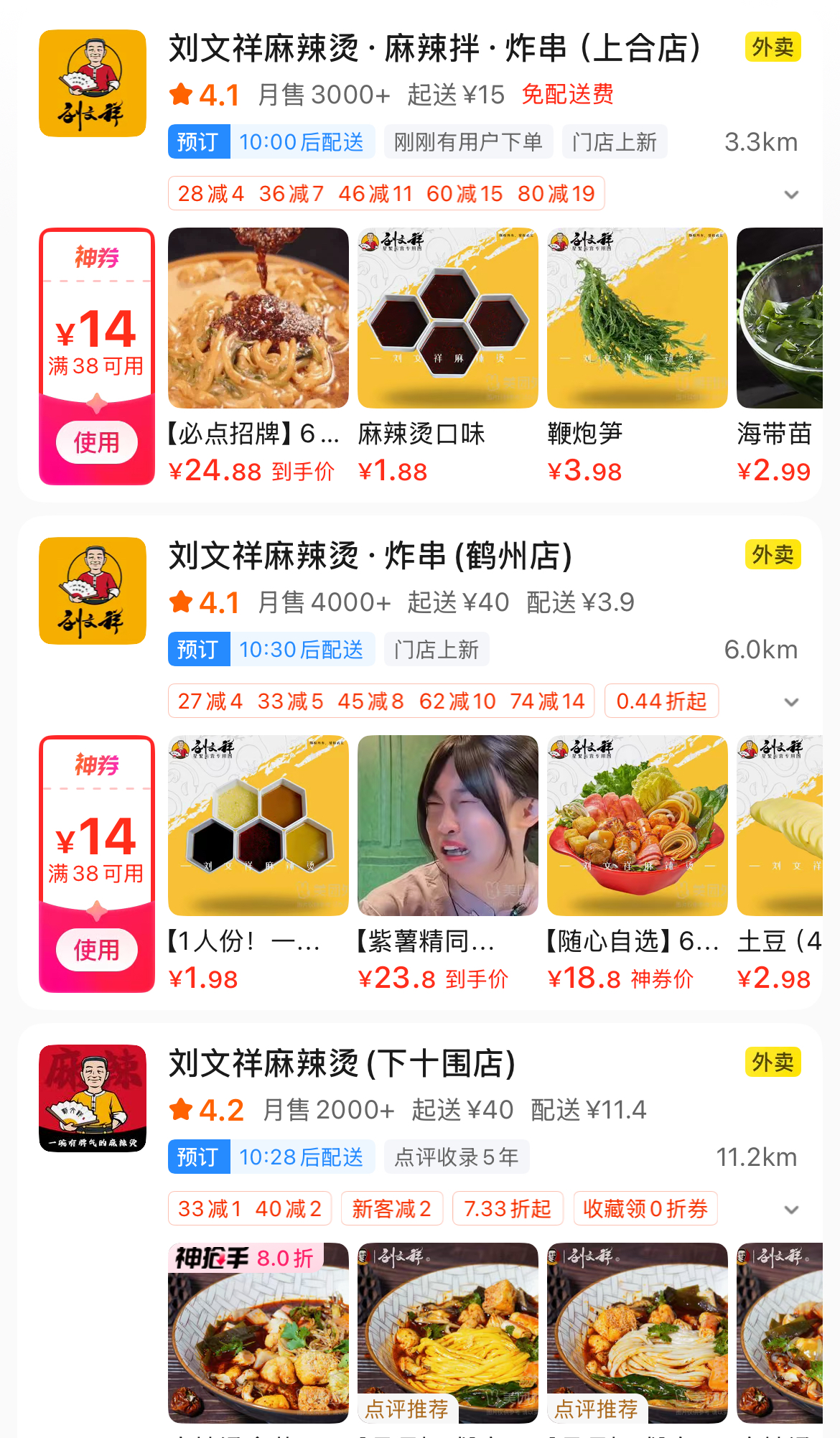The image size is (840, 1438).
Task: Open 刘文祥麻辣烫 鹤州店 restaurant
Action: click(370, 556)
